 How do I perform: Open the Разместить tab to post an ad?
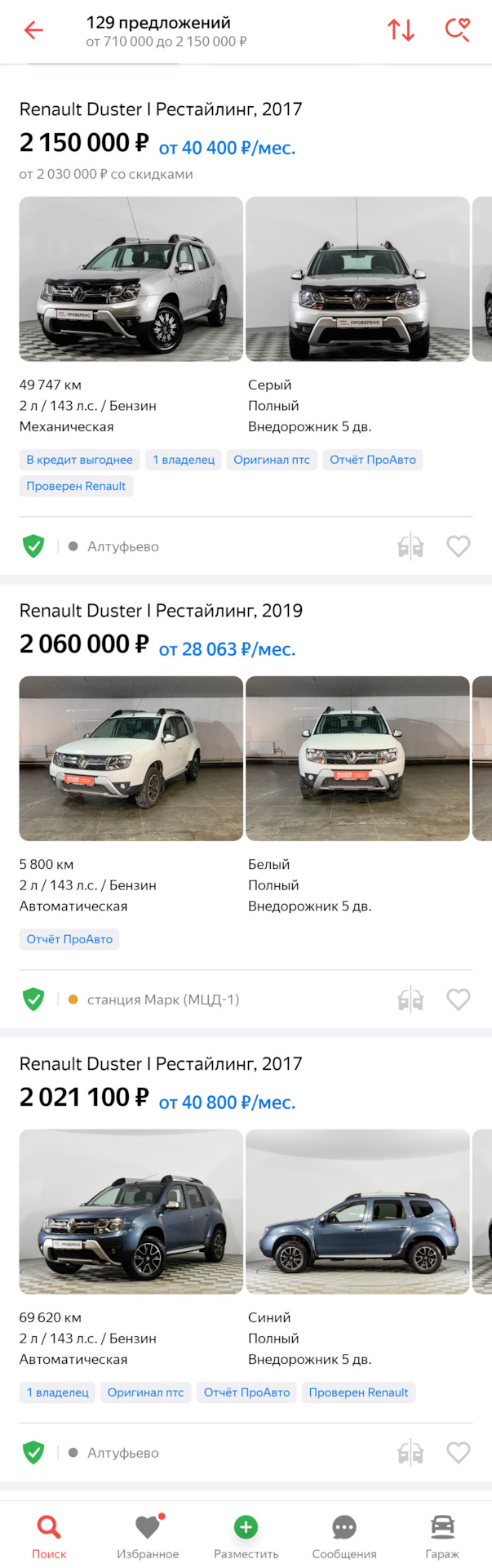tap(246, 1535)
